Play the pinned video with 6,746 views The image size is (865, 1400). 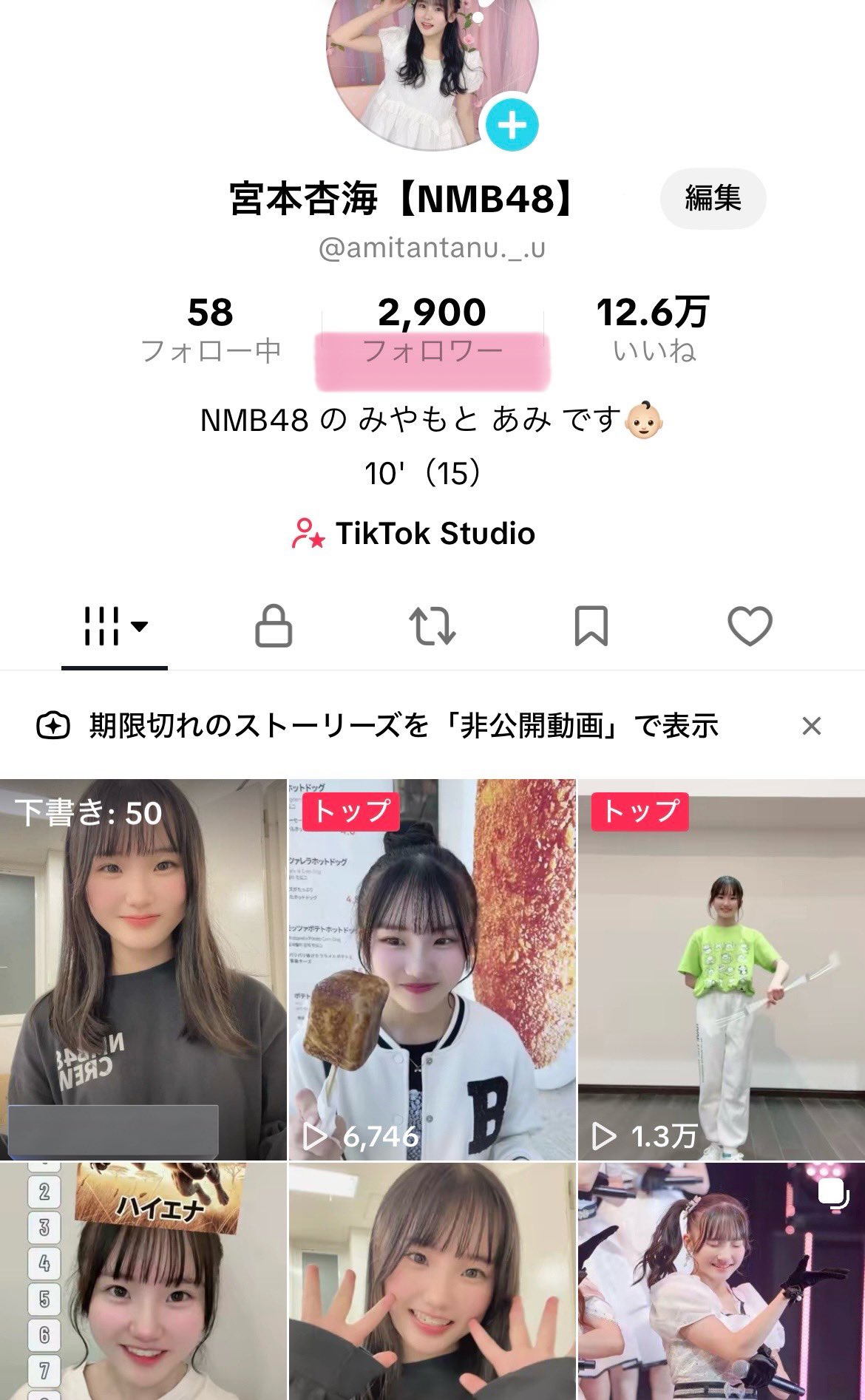pos(432,968)
